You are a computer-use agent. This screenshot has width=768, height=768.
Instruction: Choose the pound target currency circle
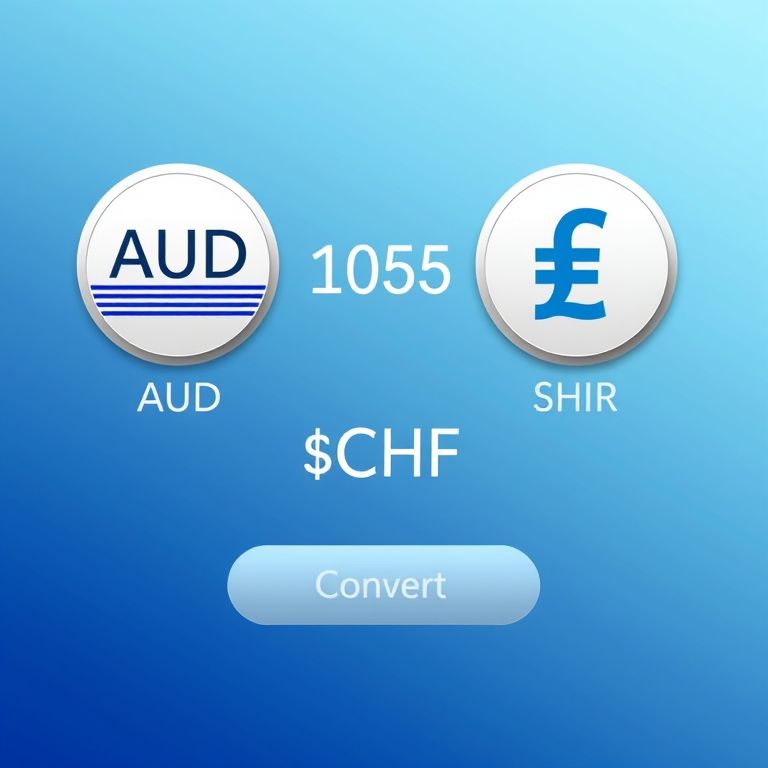(575, 264)
